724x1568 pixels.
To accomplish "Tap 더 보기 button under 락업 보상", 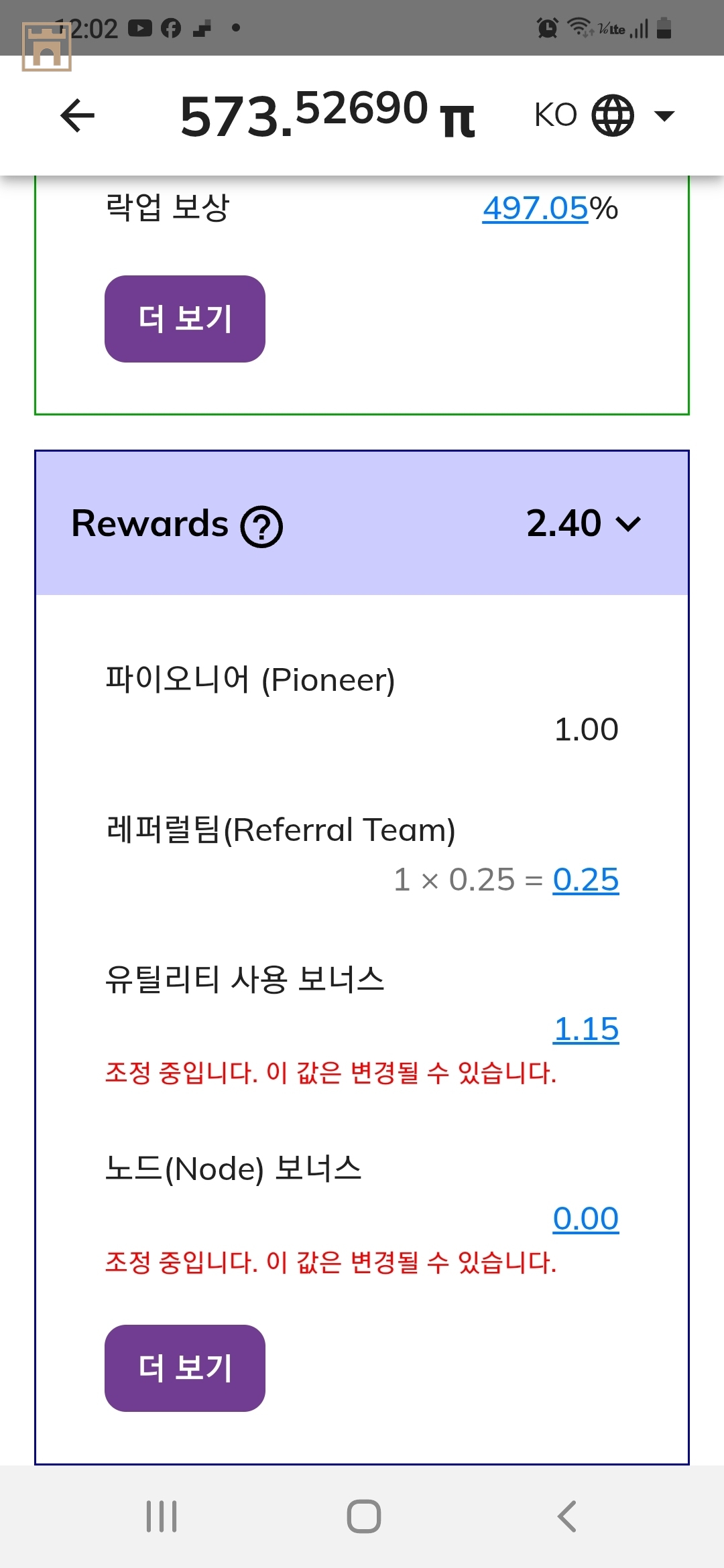I will 185,319.
